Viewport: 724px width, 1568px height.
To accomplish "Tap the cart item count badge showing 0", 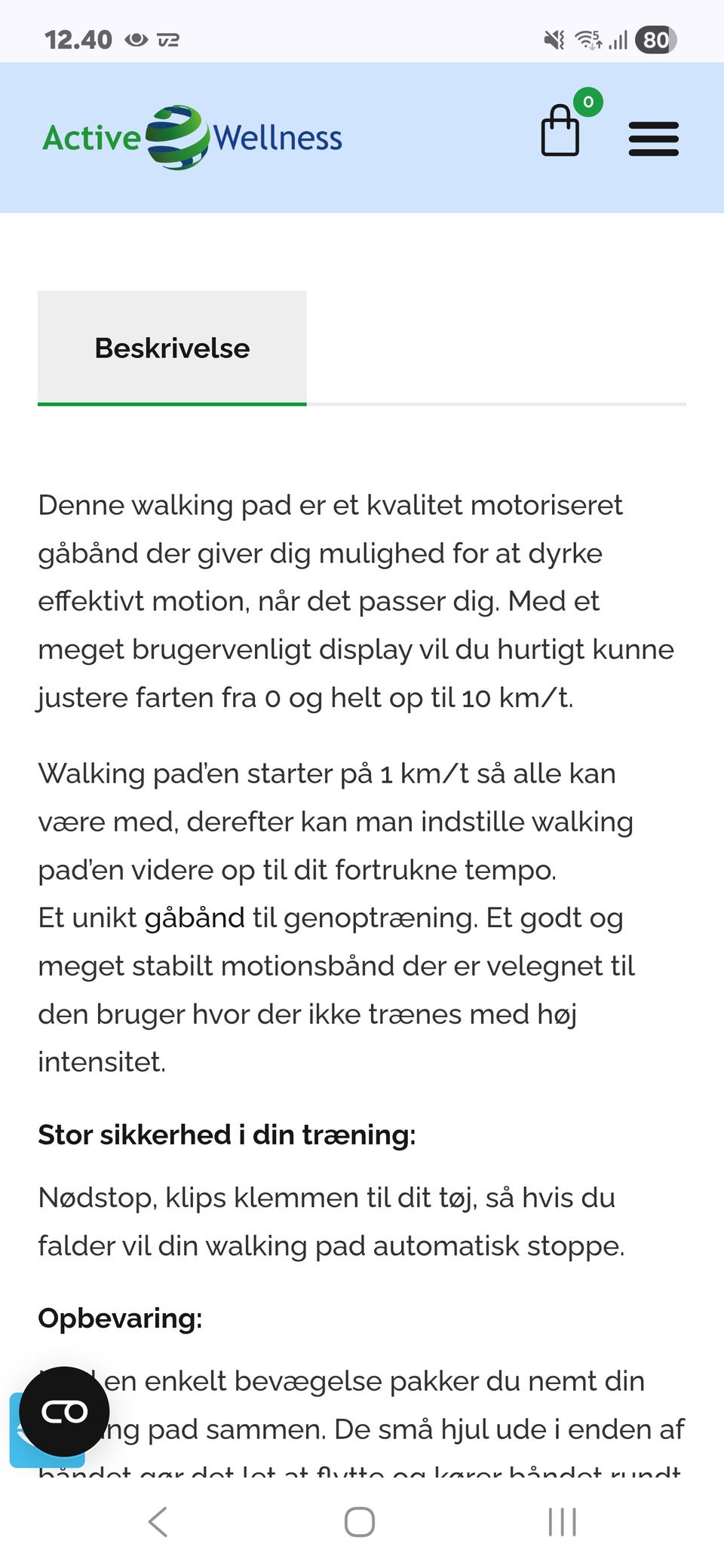I will coord(589,101).
